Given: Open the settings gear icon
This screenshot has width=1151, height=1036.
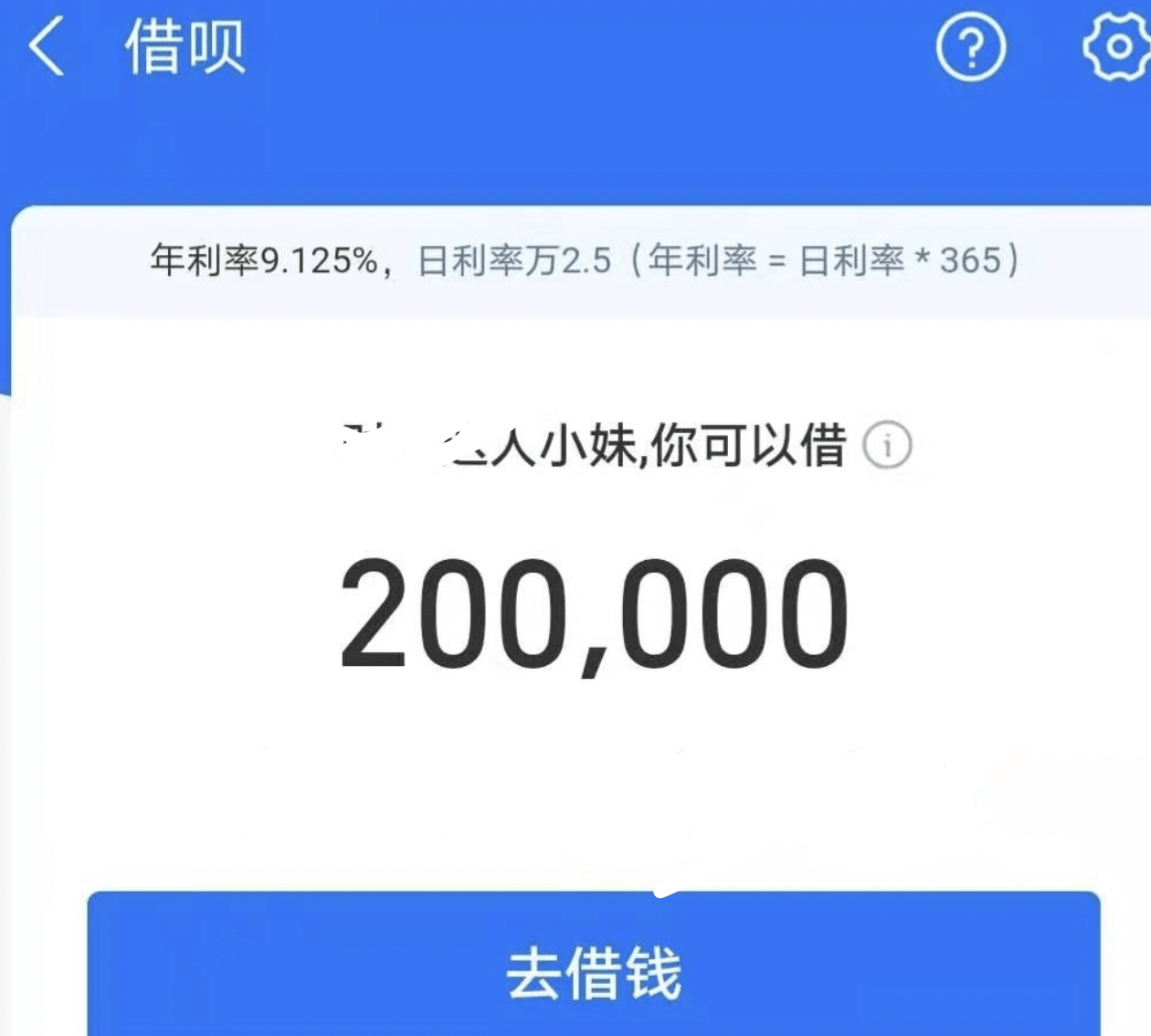Looking at the screenshot, I should pos(1118,47).
